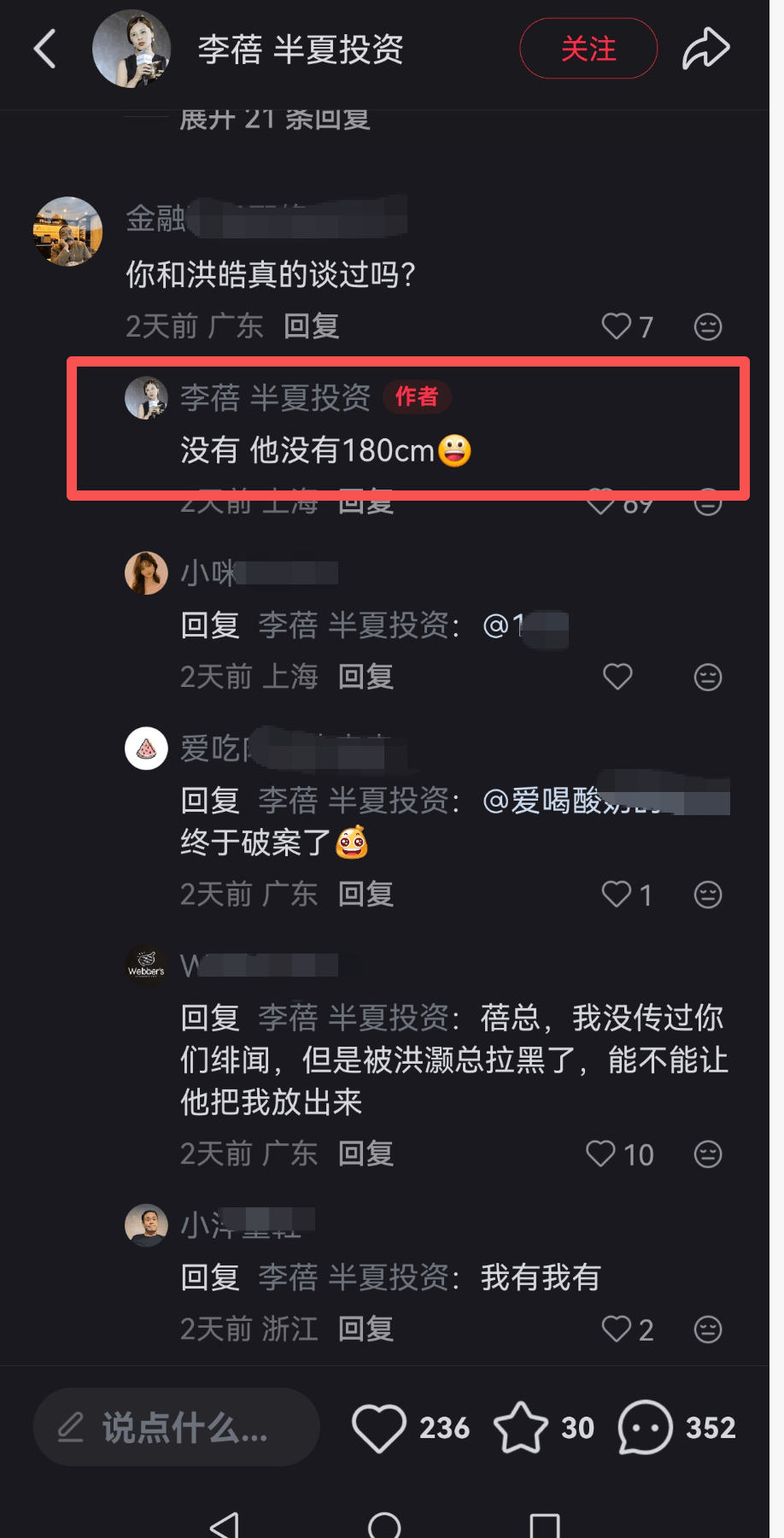Screen dimensions: 784x1538
Task: Go back using the top arrow
Action: [x=46, y=49]
